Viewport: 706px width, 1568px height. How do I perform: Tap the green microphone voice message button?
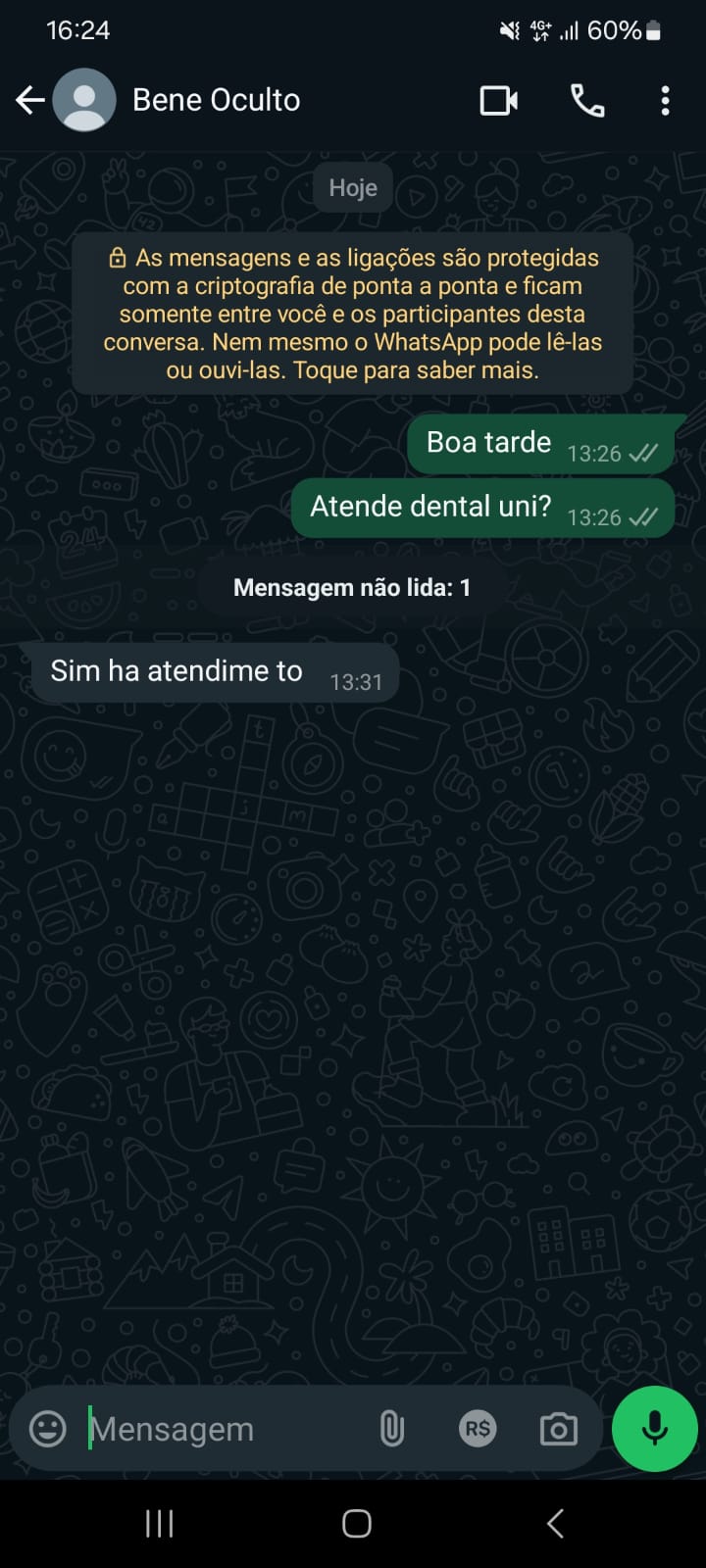[654, 1429]
